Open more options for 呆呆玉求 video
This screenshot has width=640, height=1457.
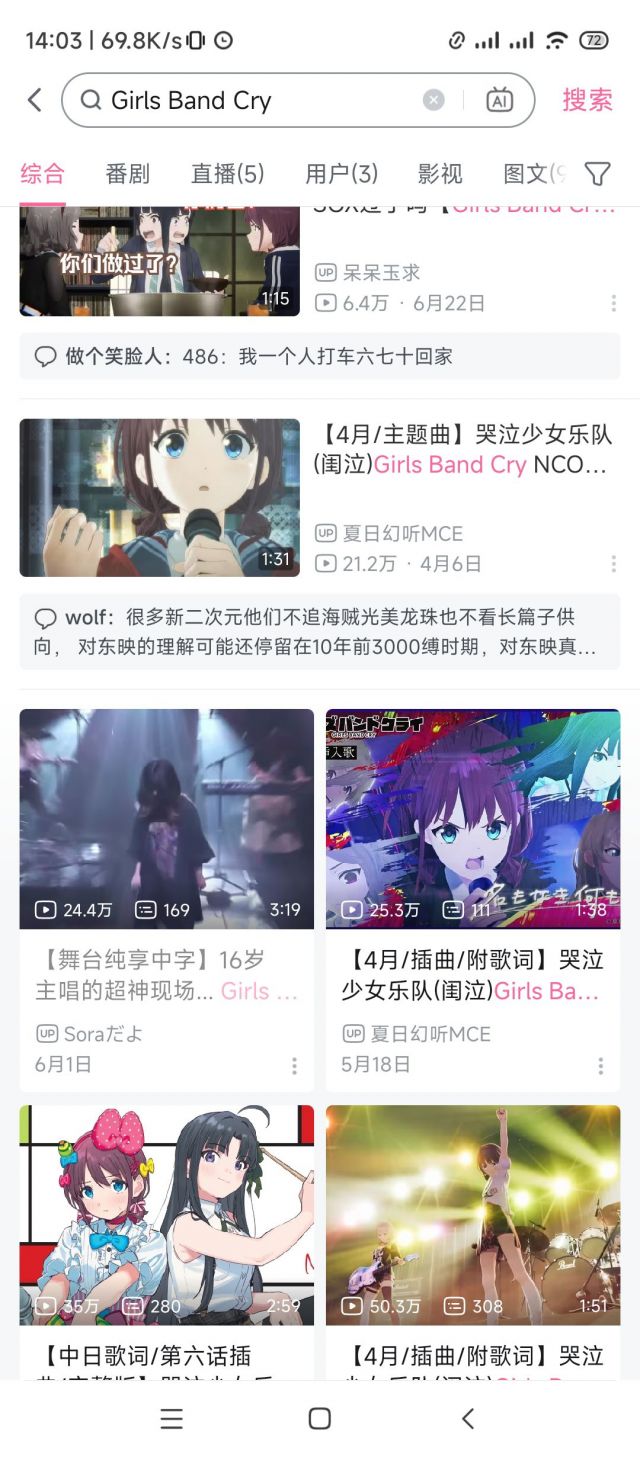coord(613,303)
